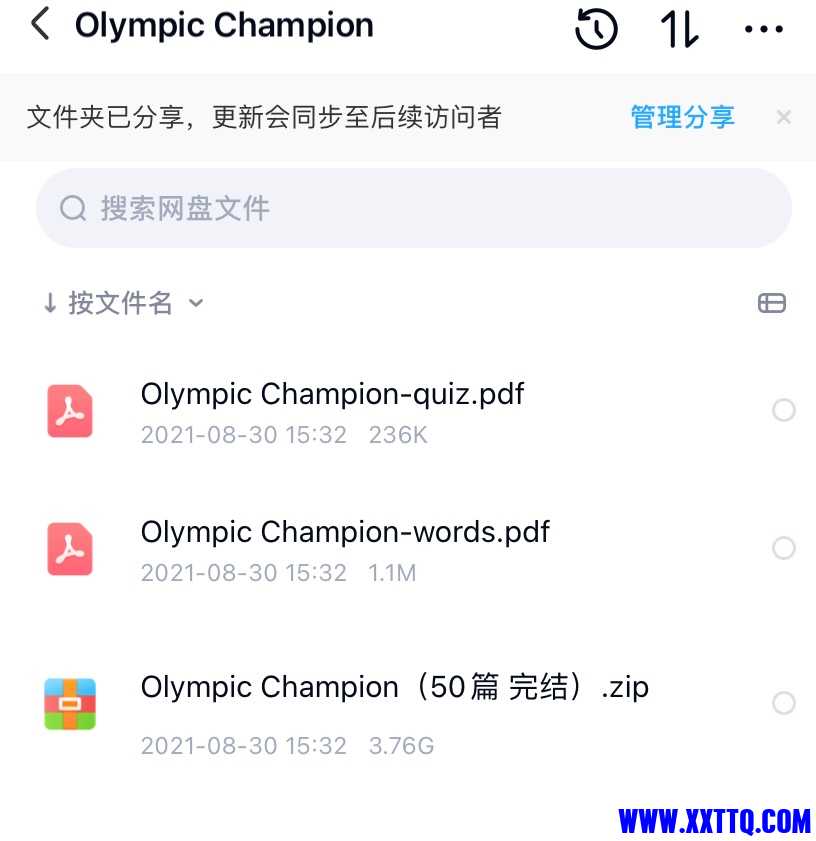
Task: Open 管理分享 link
Action: [682, 117]
